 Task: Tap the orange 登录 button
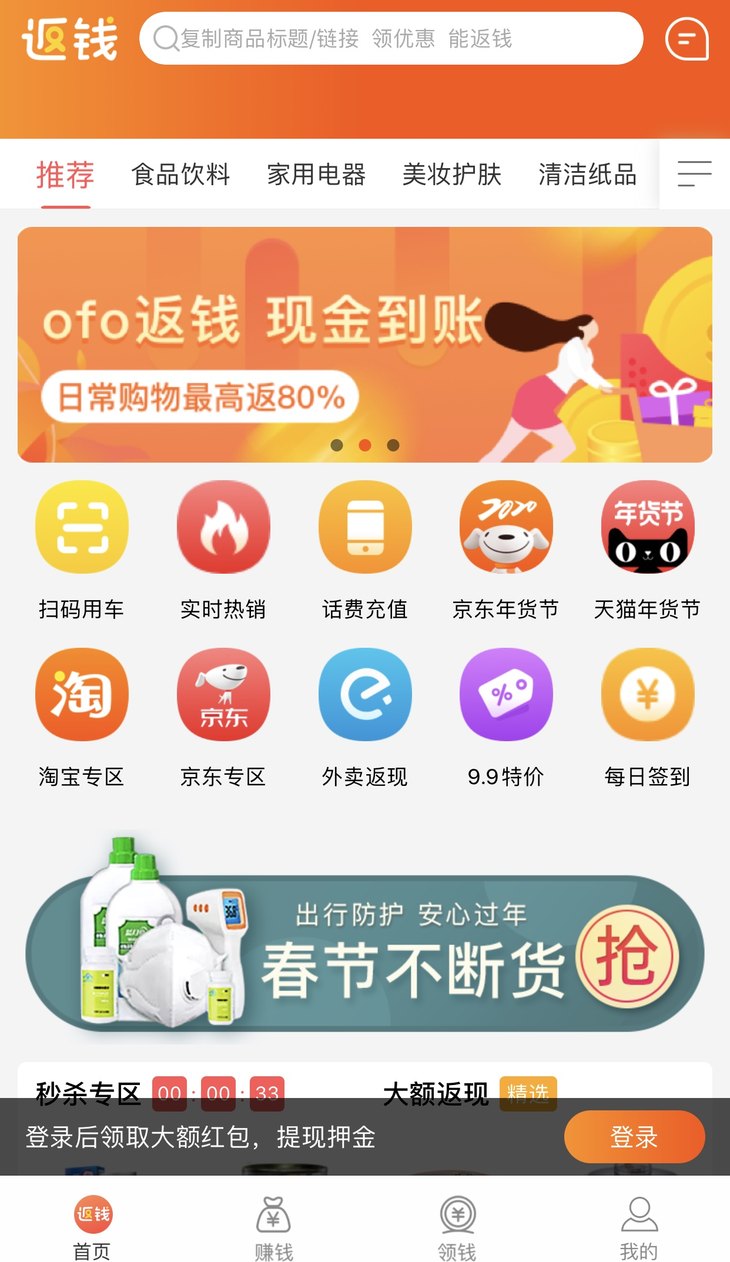(634, 1137)
